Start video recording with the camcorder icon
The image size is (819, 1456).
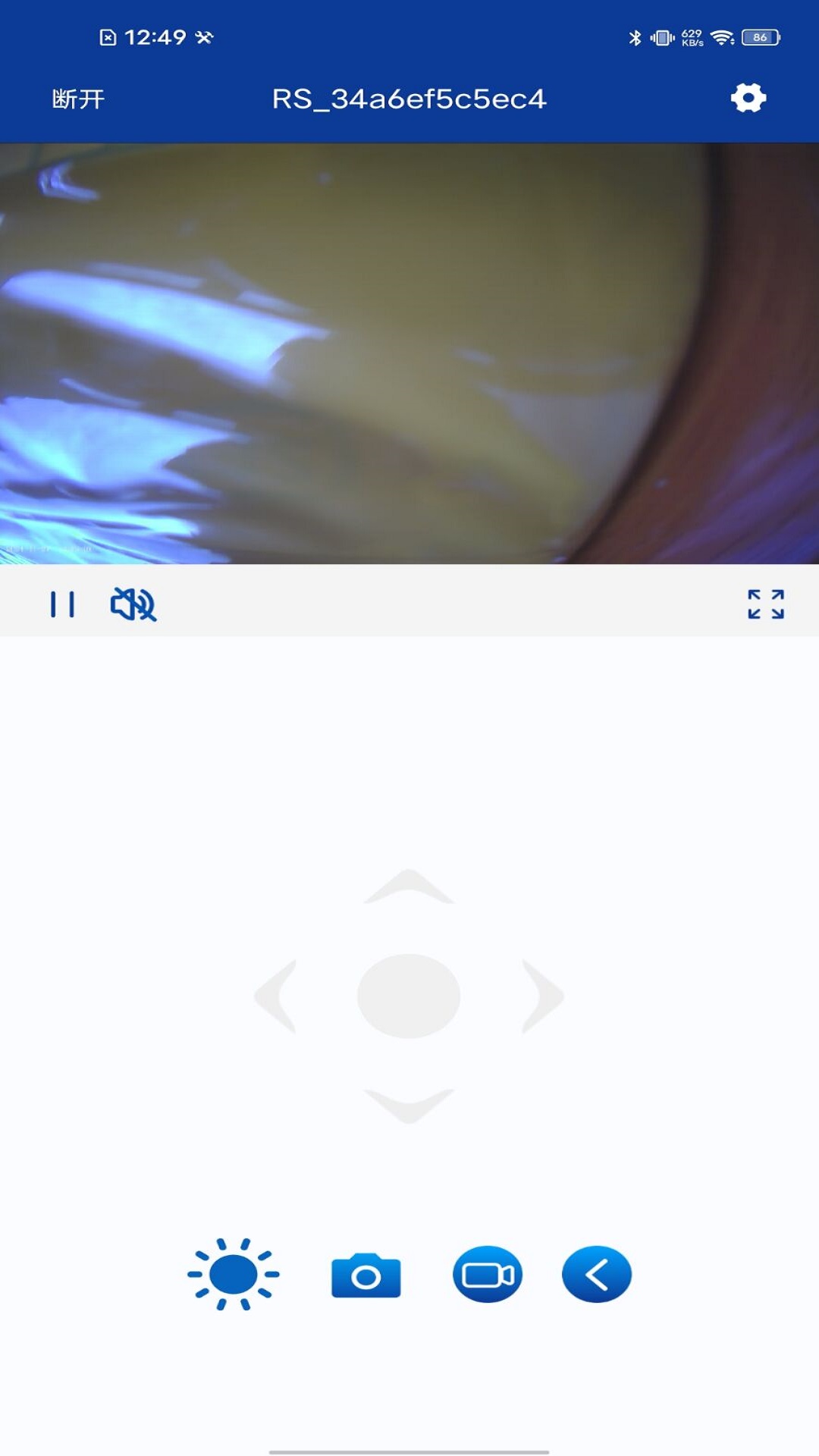[487, 1275]
